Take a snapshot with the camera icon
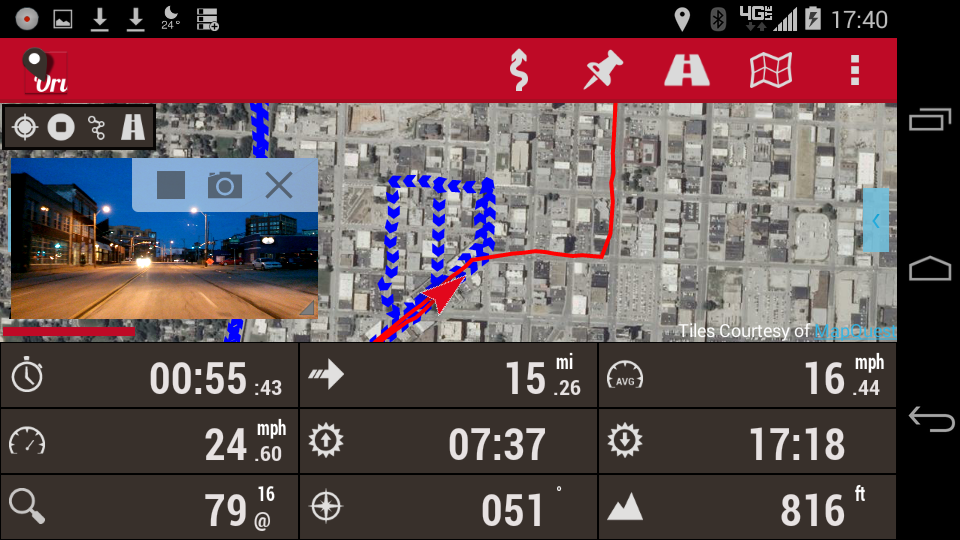The height and width of the screenshot is (540, 960). 225,184
